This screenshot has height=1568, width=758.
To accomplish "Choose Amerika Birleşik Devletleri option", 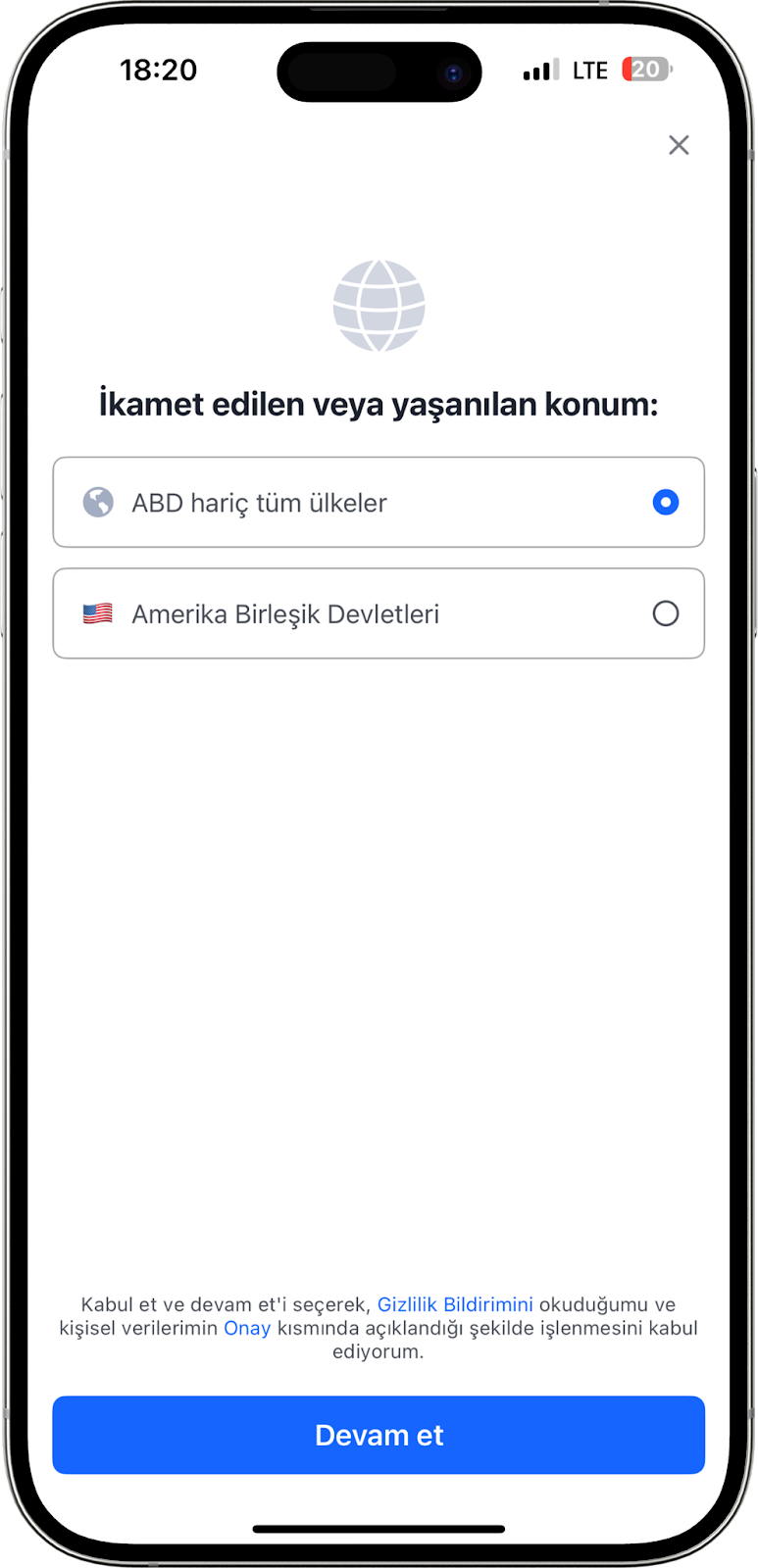I will click(379, 614).
